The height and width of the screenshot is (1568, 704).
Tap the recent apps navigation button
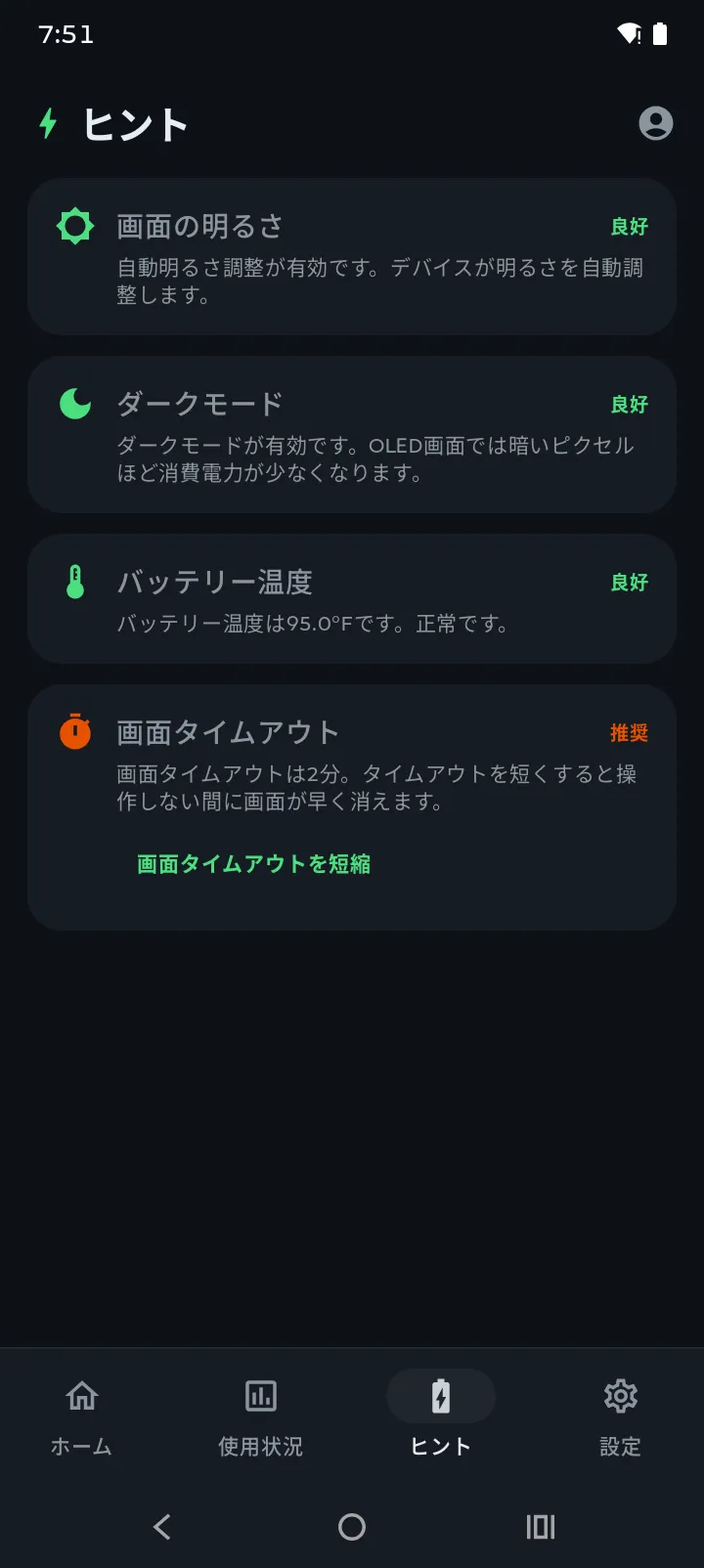point(539,1527)
